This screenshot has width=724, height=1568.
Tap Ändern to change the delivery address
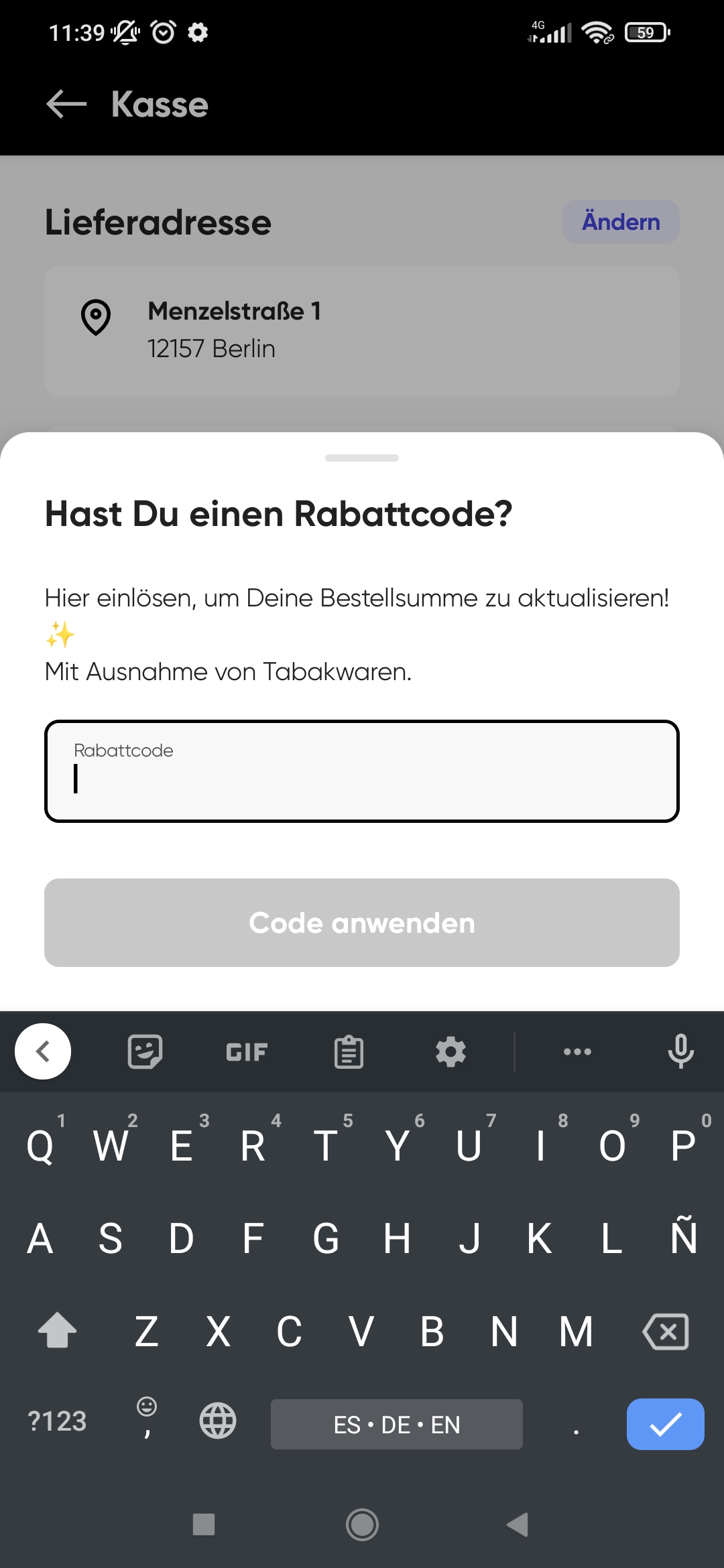coord(620,222)
